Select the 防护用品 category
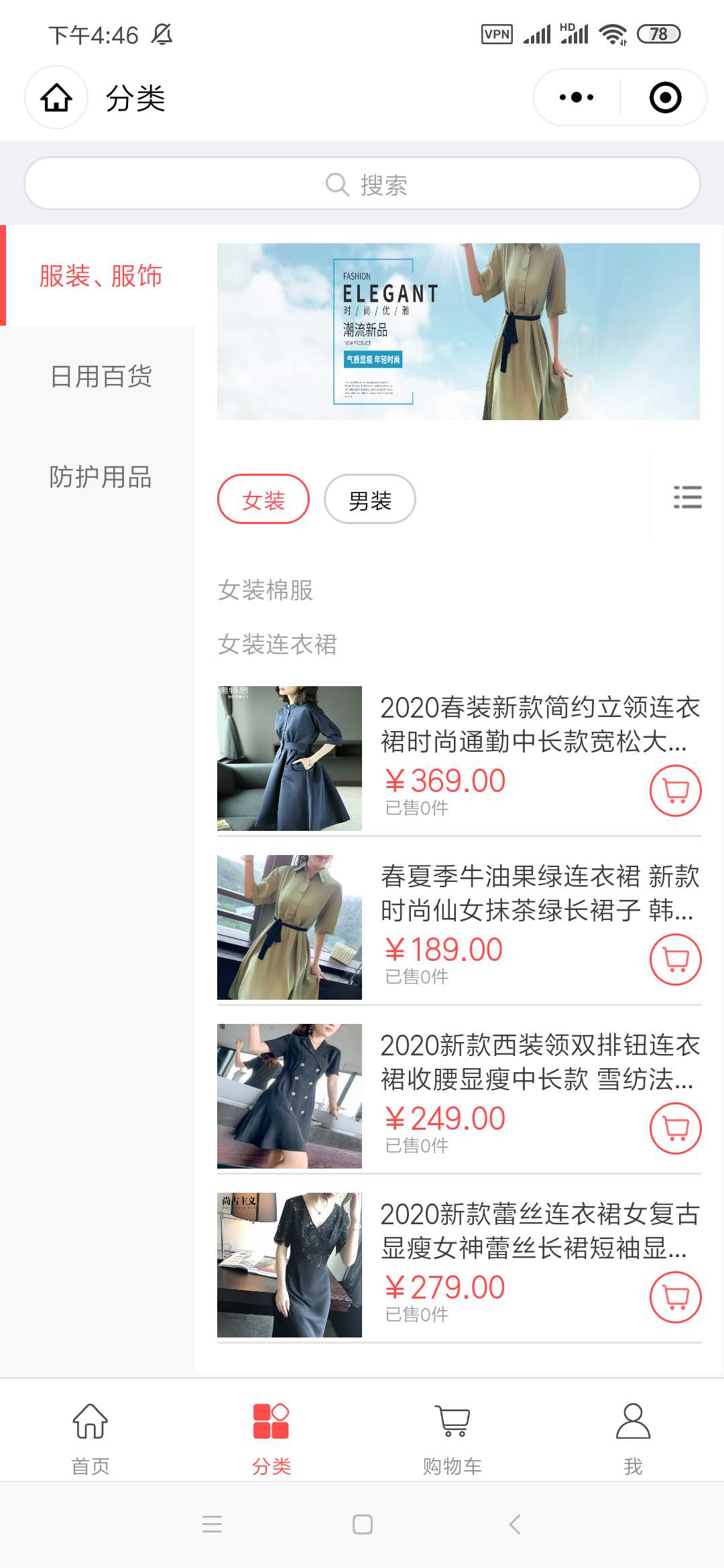Screen dimensions: 724x1568 click(x=101, y=476)
